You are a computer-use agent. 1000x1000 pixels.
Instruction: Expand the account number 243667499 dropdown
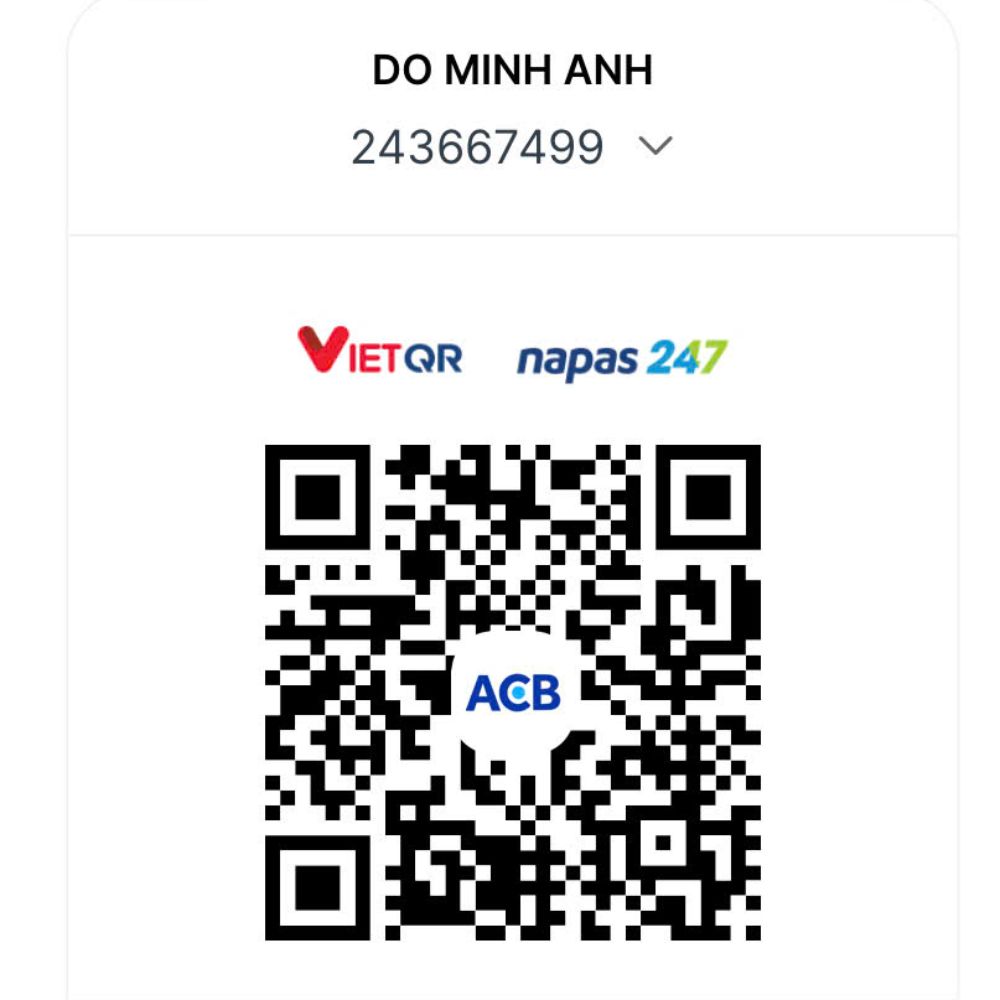[x=655, y=148]
